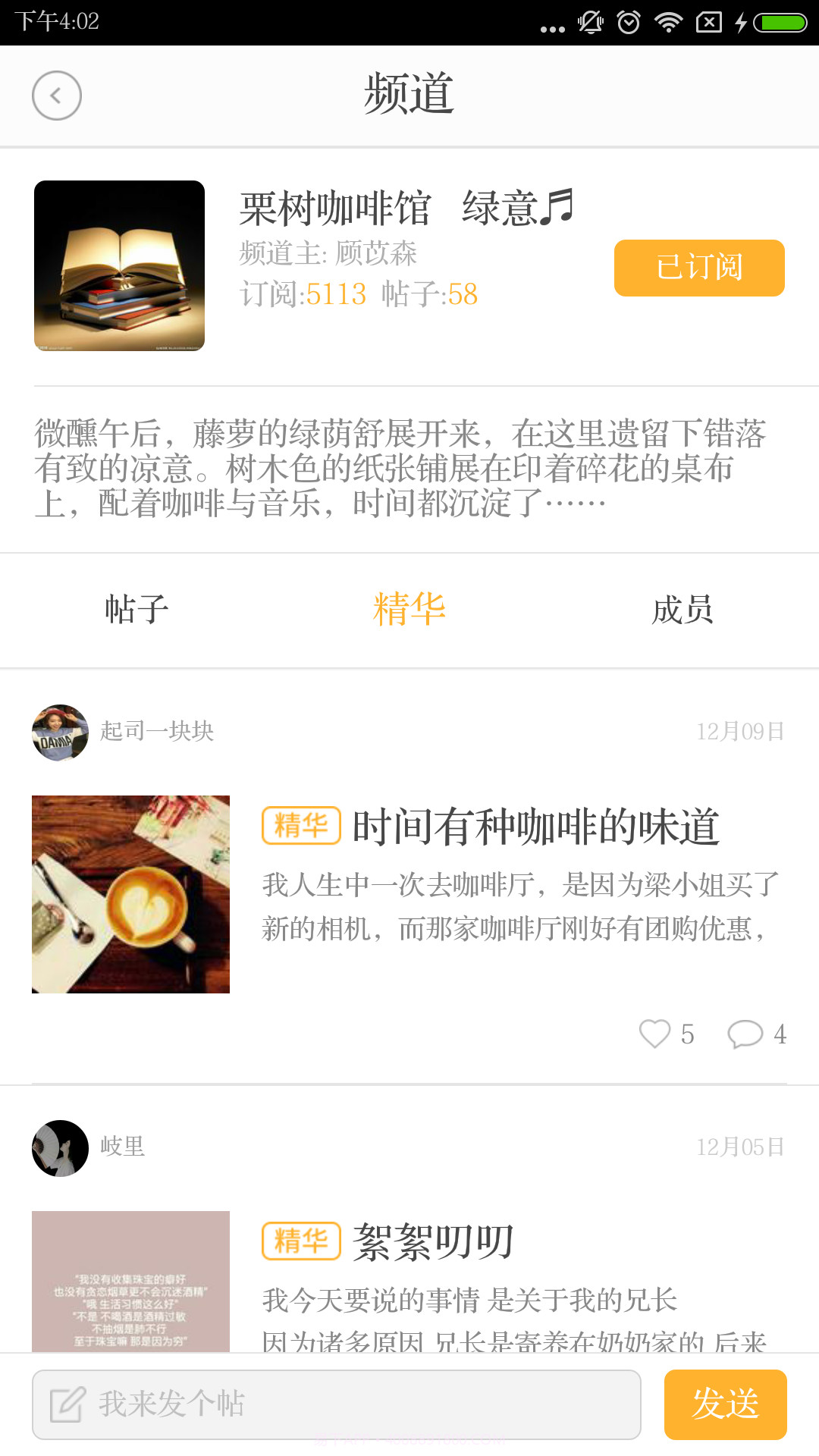Like the post 时间有种咖啡的味道

pyautogui.click(x=653, y=1032)
